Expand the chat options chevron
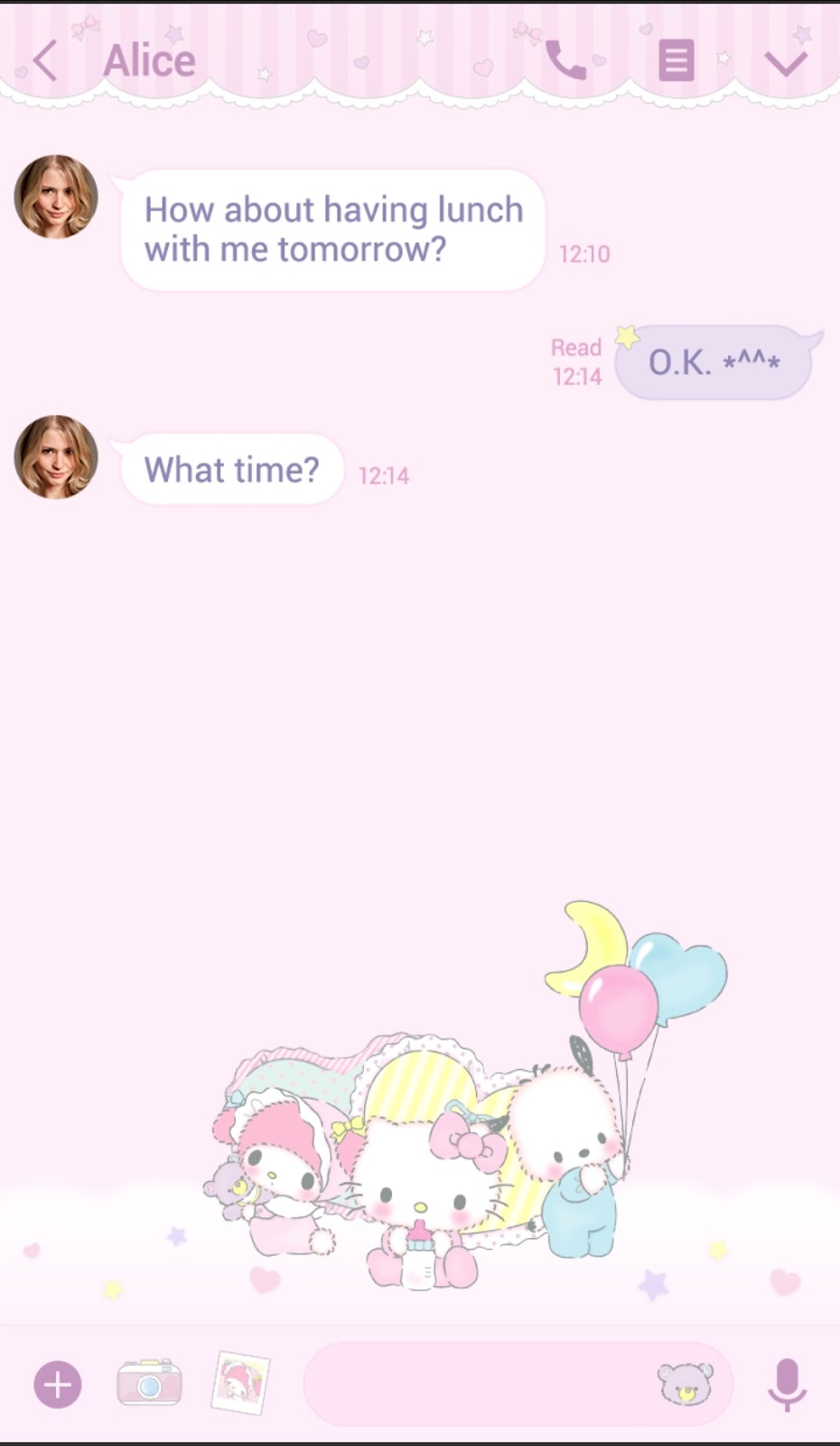This screenshot has height=1446, width=840. (x=786, y=63)
